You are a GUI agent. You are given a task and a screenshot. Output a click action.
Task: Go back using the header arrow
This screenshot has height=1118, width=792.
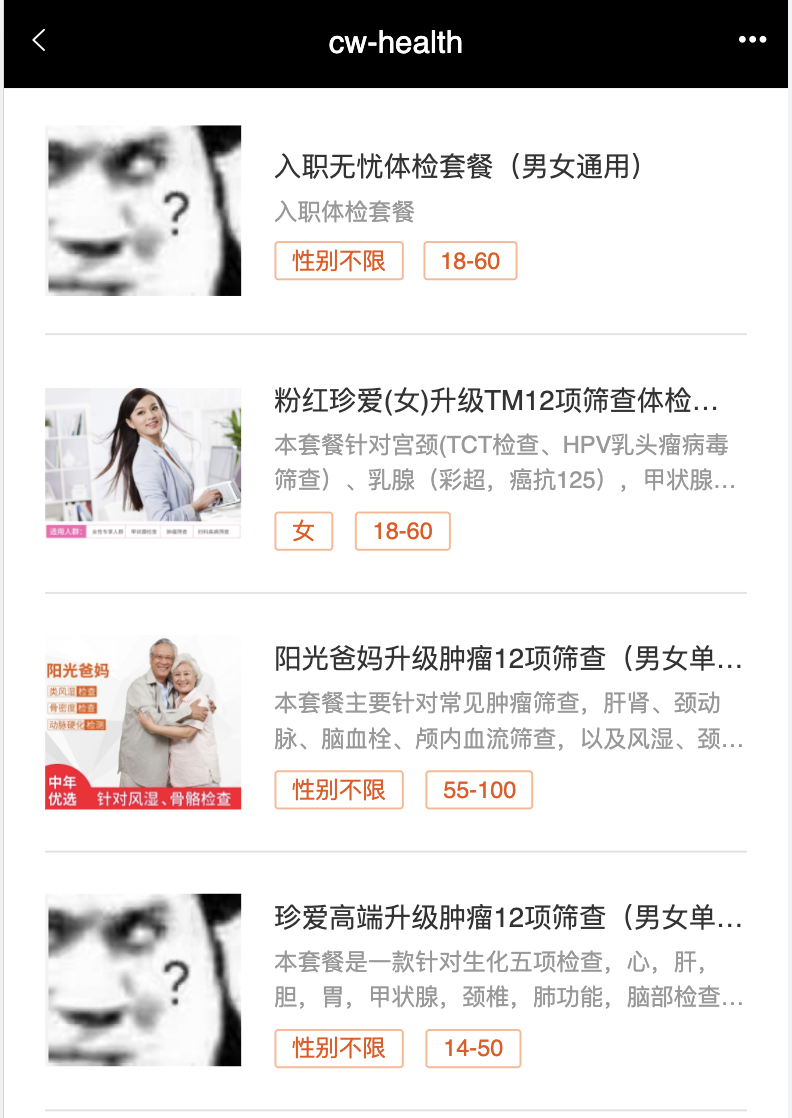point(39,41)
